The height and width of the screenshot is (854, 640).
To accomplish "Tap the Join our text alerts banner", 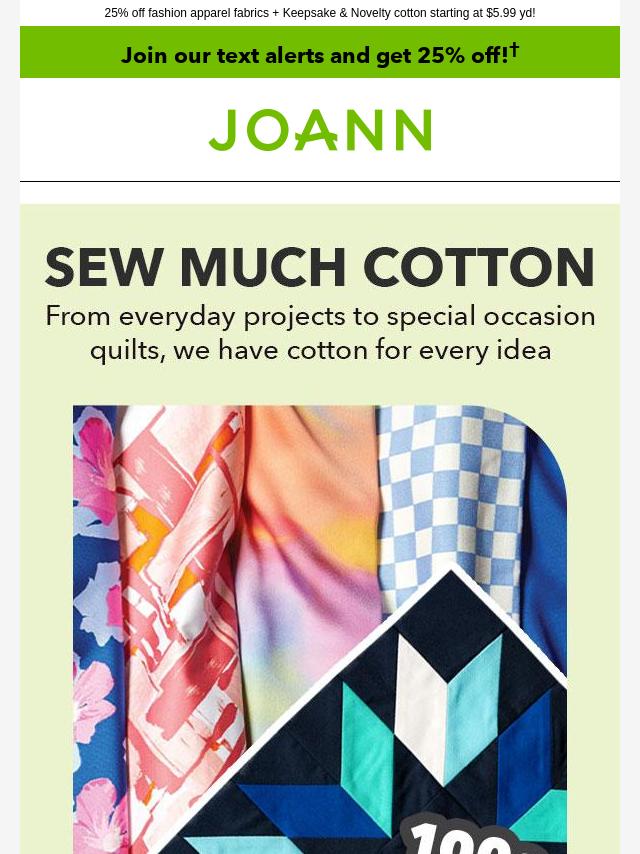I will 320,54.
